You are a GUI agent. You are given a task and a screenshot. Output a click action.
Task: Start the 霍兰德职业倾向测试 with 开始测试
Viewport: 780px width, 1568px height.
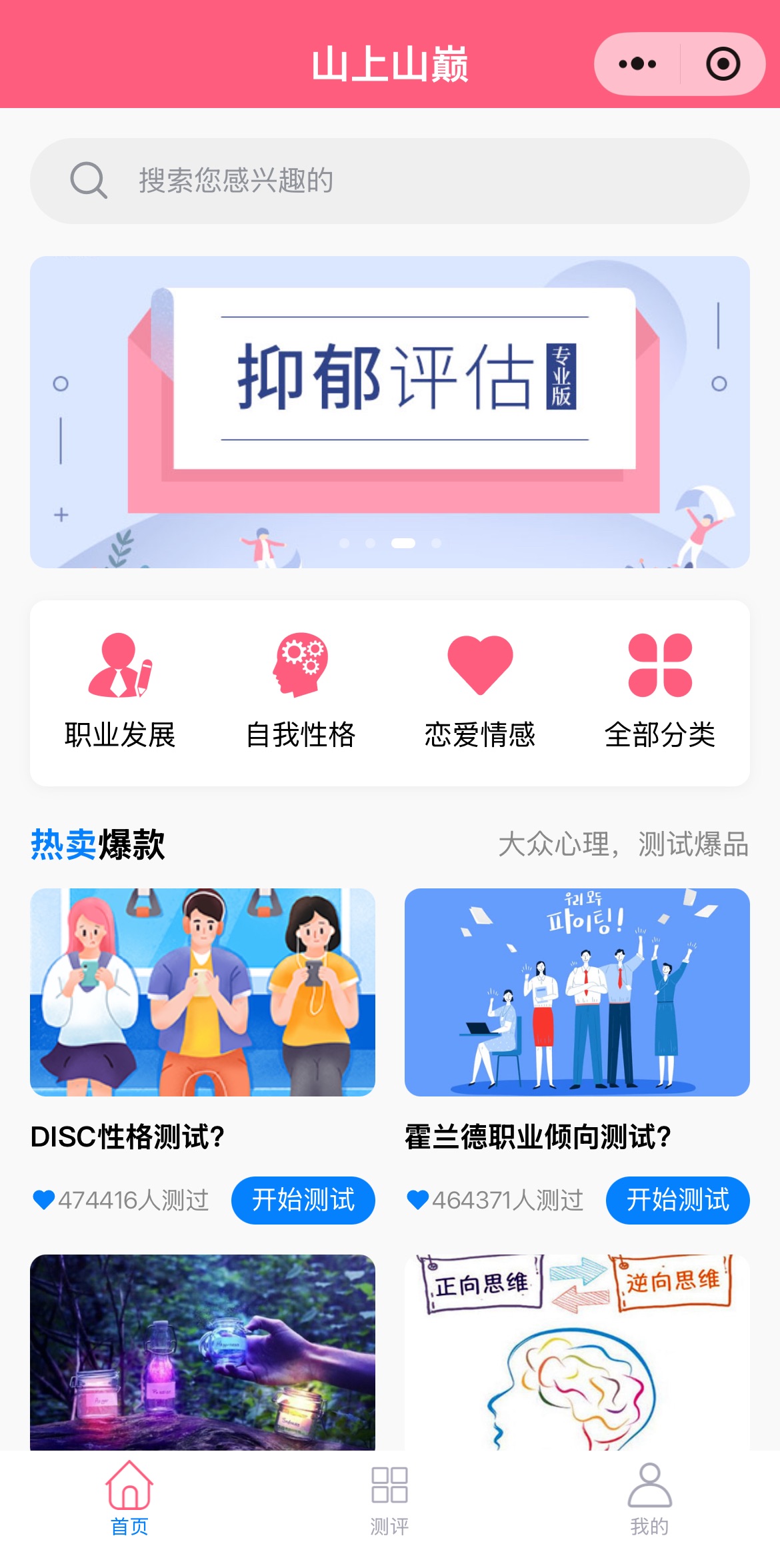(x=677, y=1200)
